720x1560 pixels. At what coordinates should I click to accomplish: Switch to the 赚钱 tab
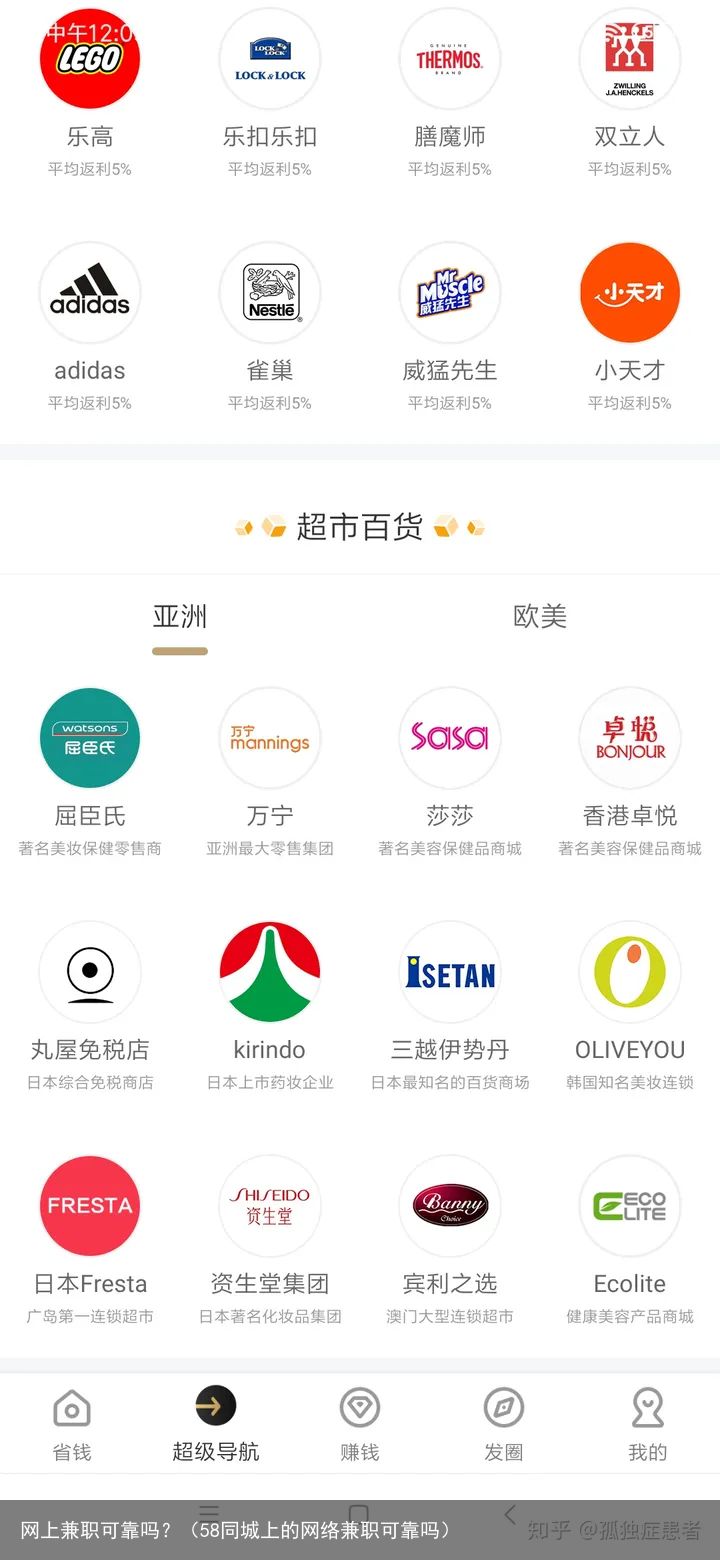pos(360,1424)
